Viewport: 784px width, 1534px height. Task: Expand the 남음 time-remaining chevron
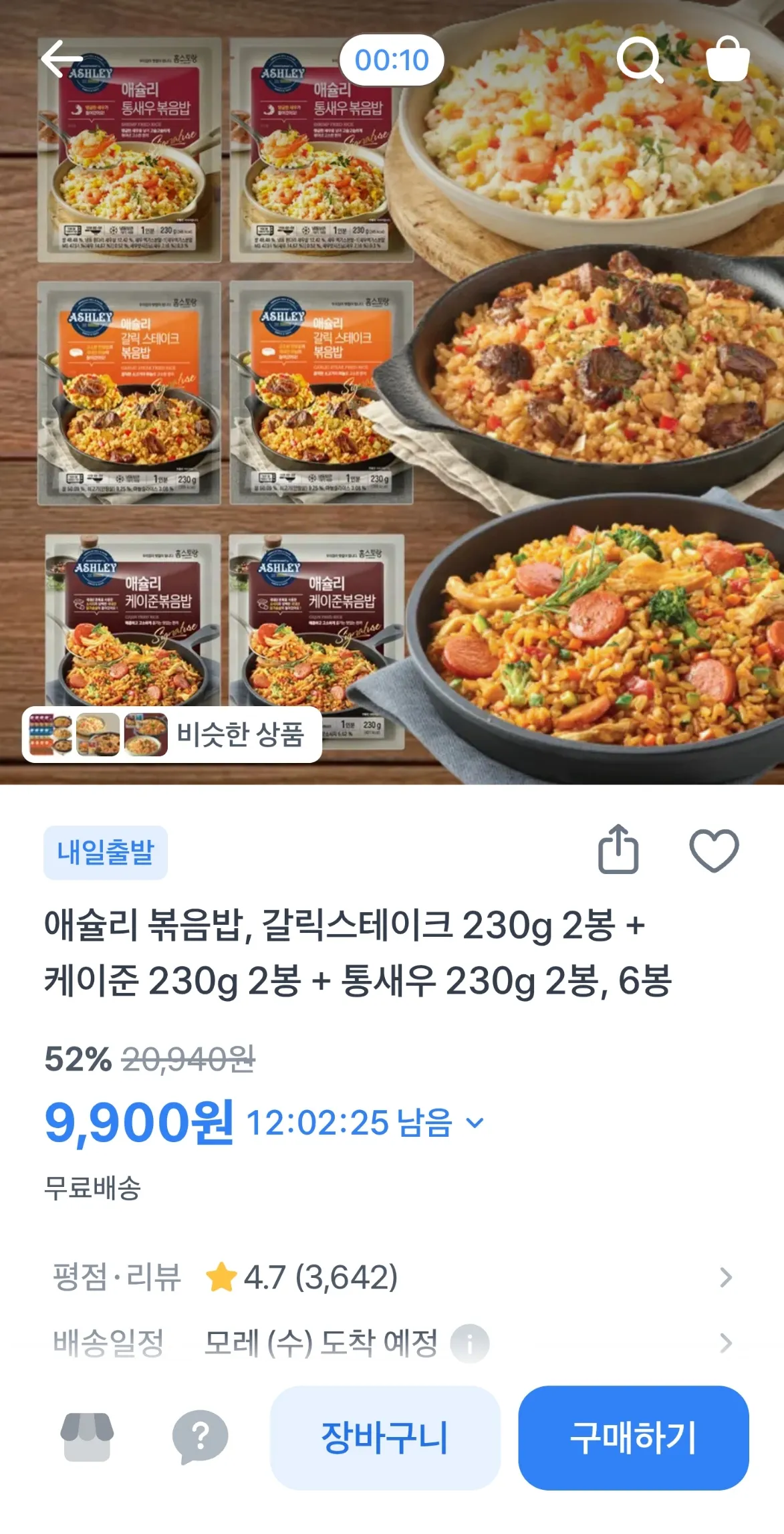point(475,1123)
